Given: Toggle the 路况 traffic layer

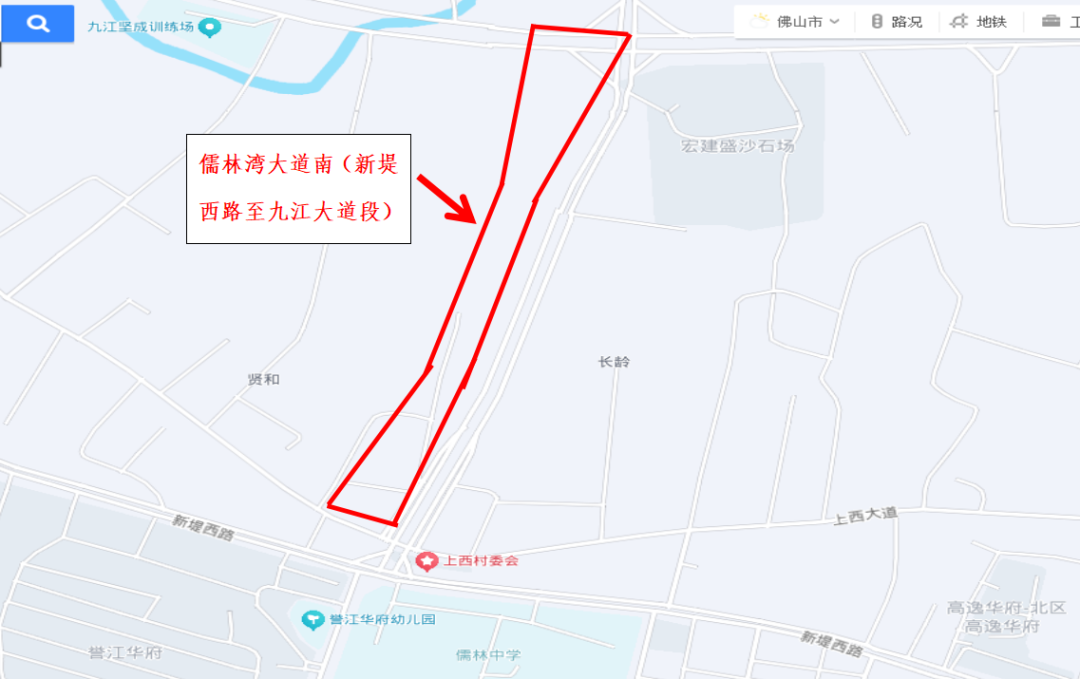Looking at the screenshot, I should pyautogui.click(x=897, y=22).
